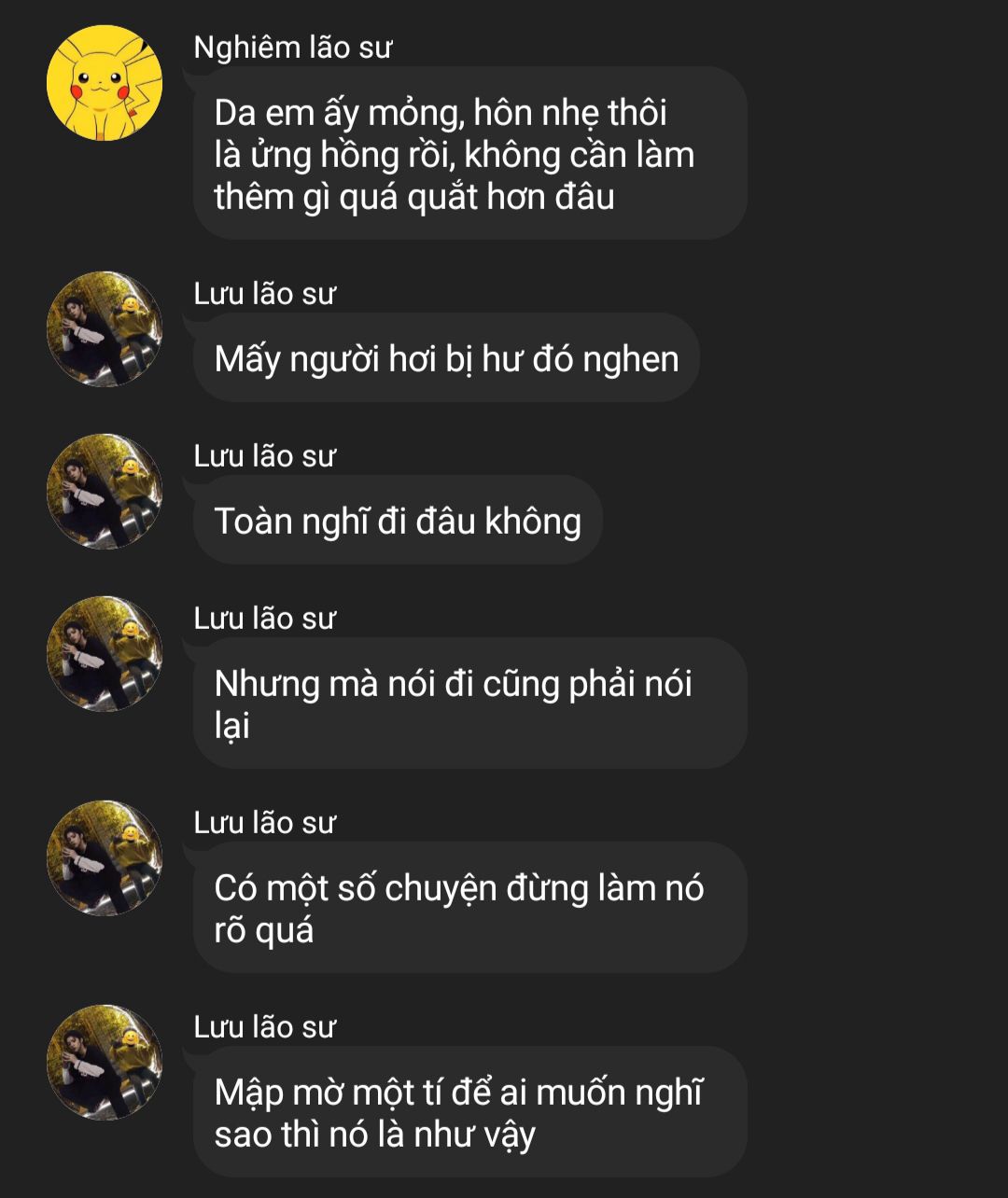Open Nghiêm lão sư's Pikachu avatar

coord(105,83)
